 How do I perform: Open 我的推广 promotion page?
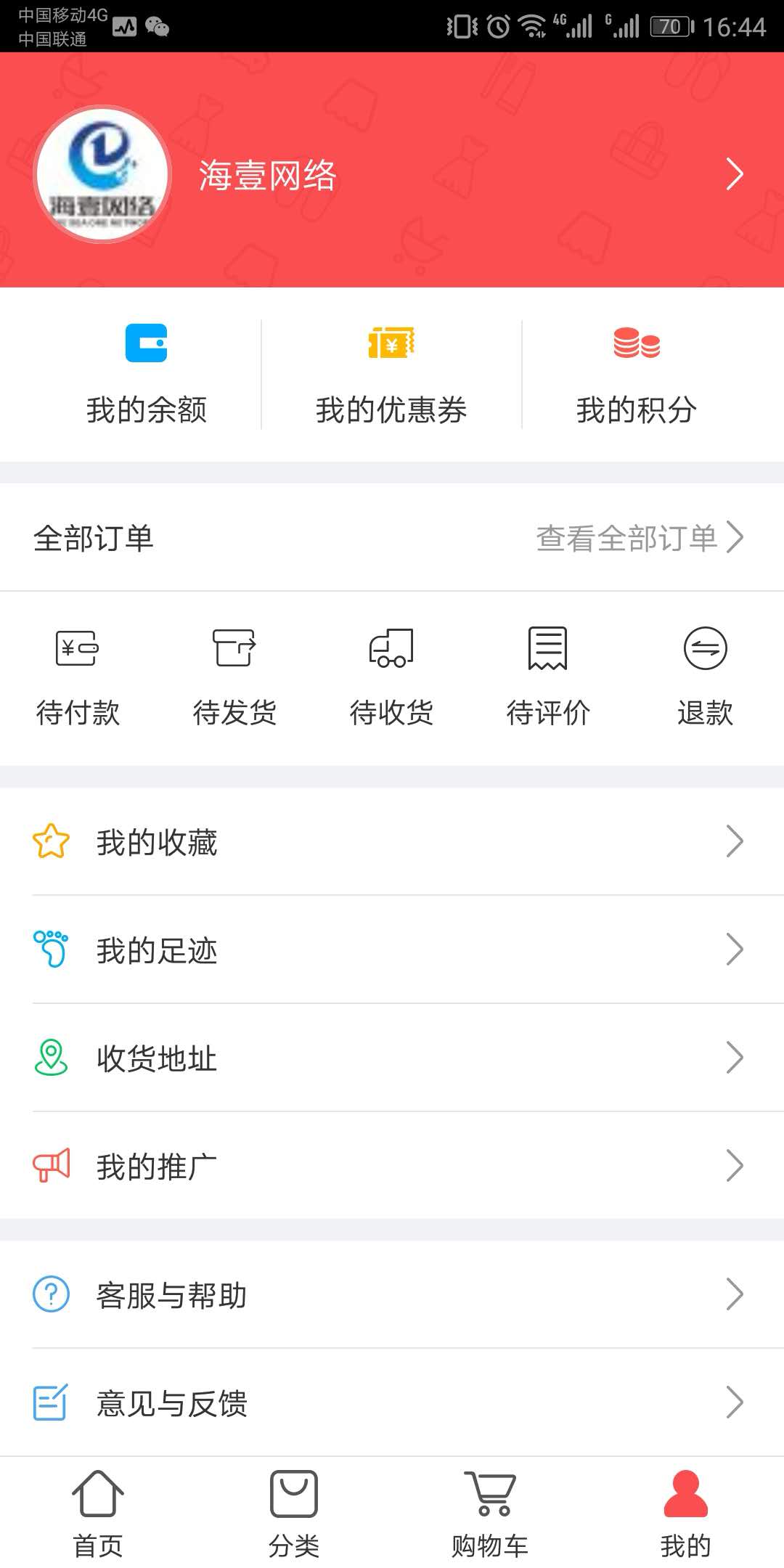[392, 1167]
